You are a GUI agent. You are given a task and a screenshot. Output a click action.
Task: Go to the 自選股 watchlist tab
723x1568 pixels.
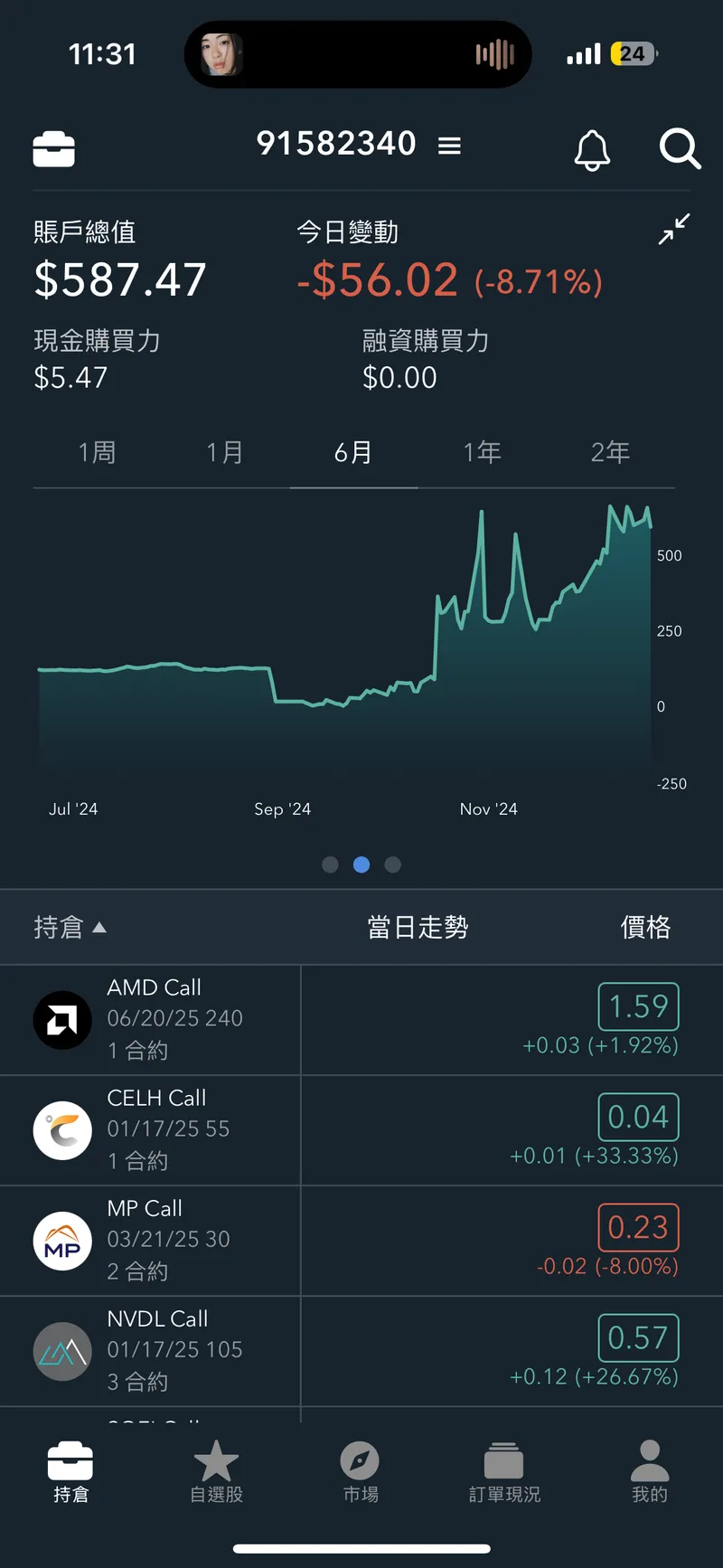(x=216, y=1472)
